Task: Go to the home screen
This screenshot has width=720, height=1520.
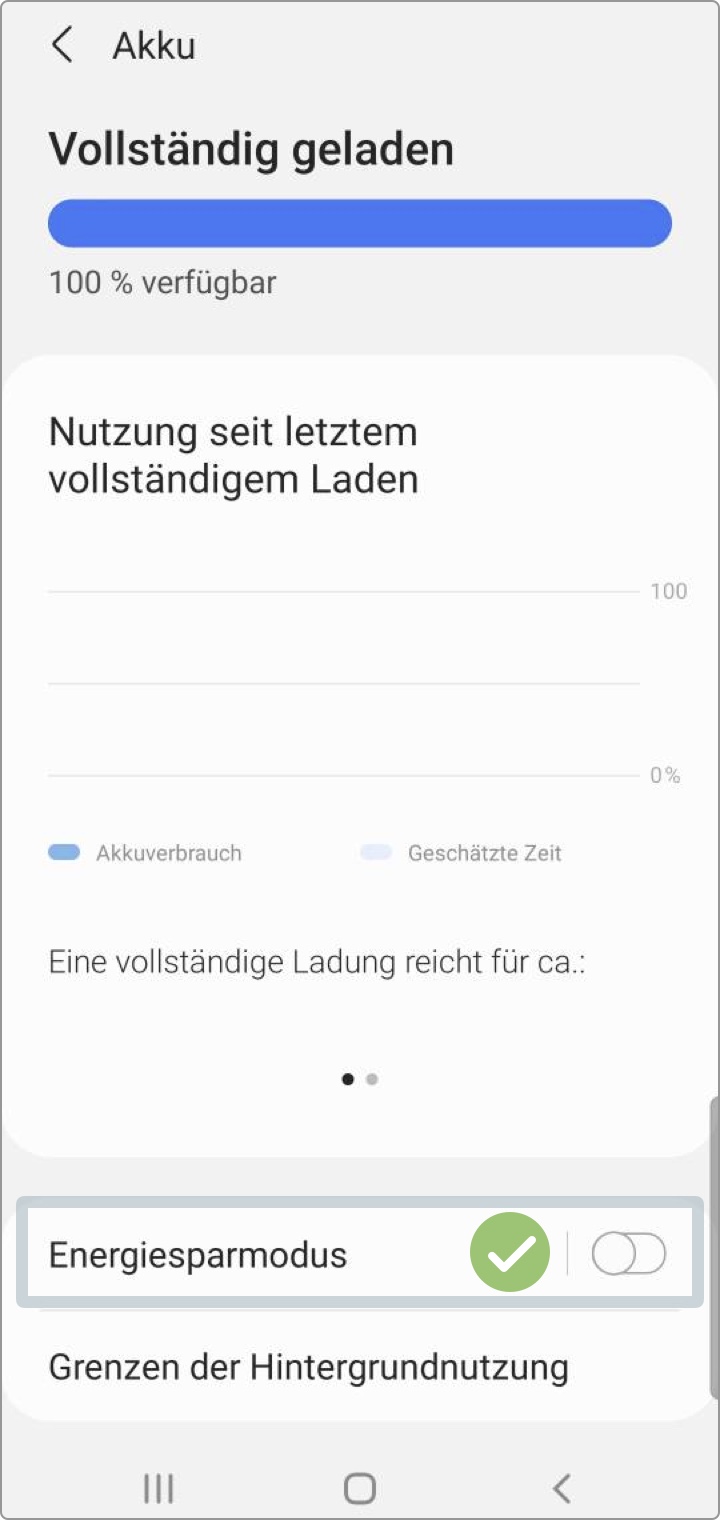Action: click(359, 1488)
